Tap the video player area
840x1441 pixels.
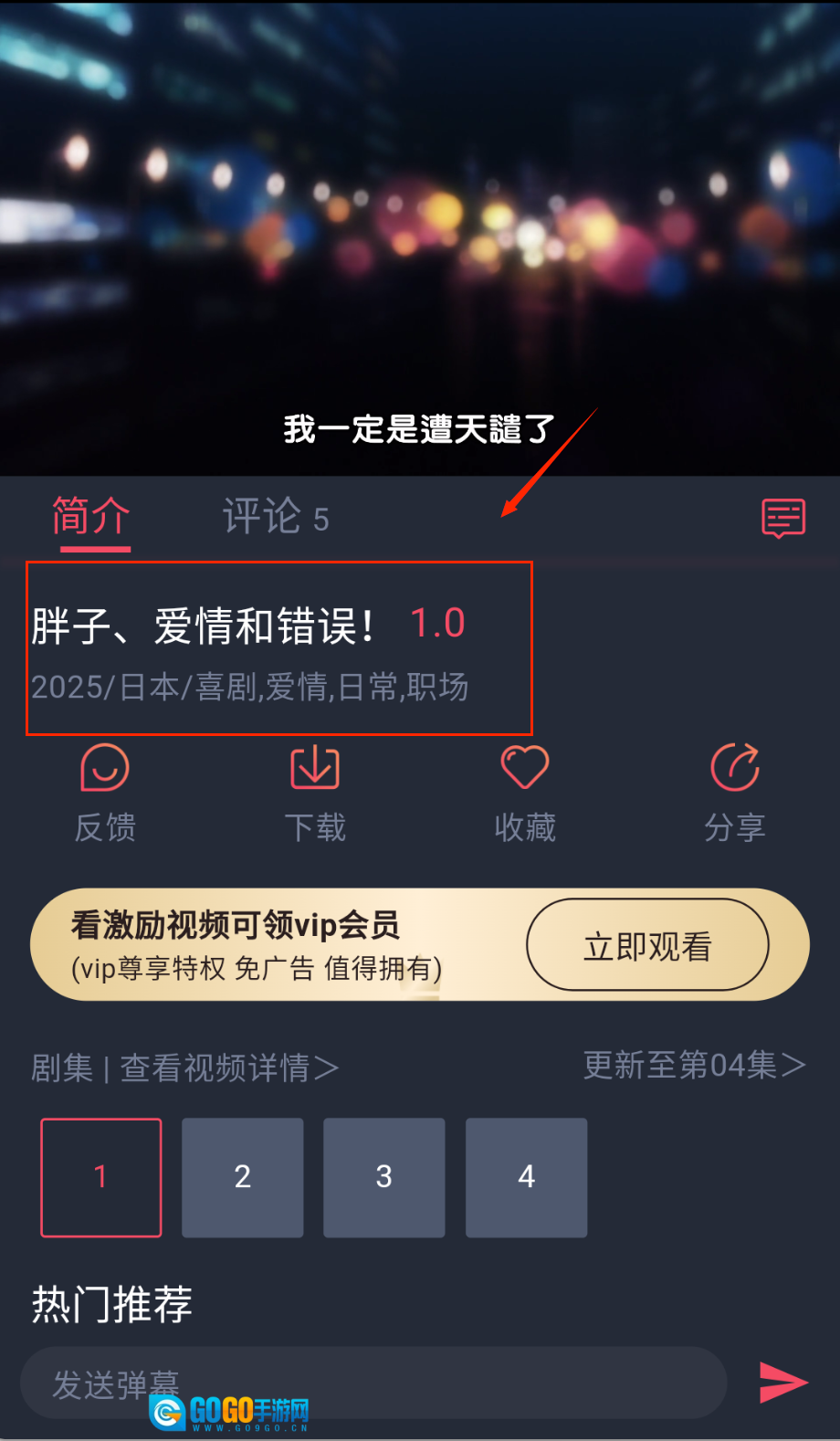420,237
